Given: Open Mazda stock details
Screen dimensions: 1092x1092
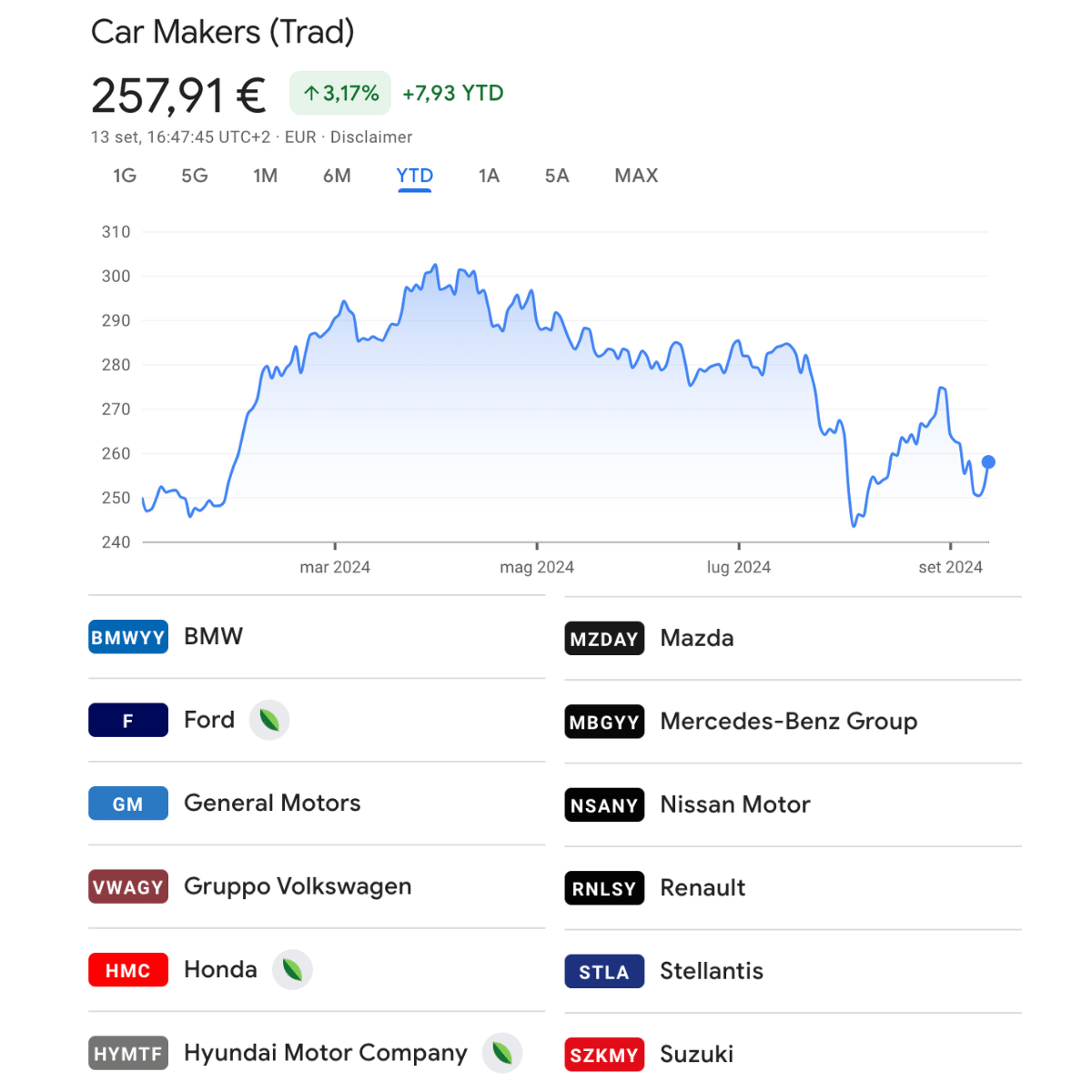Looking at the screenshot, I should 793,639.
